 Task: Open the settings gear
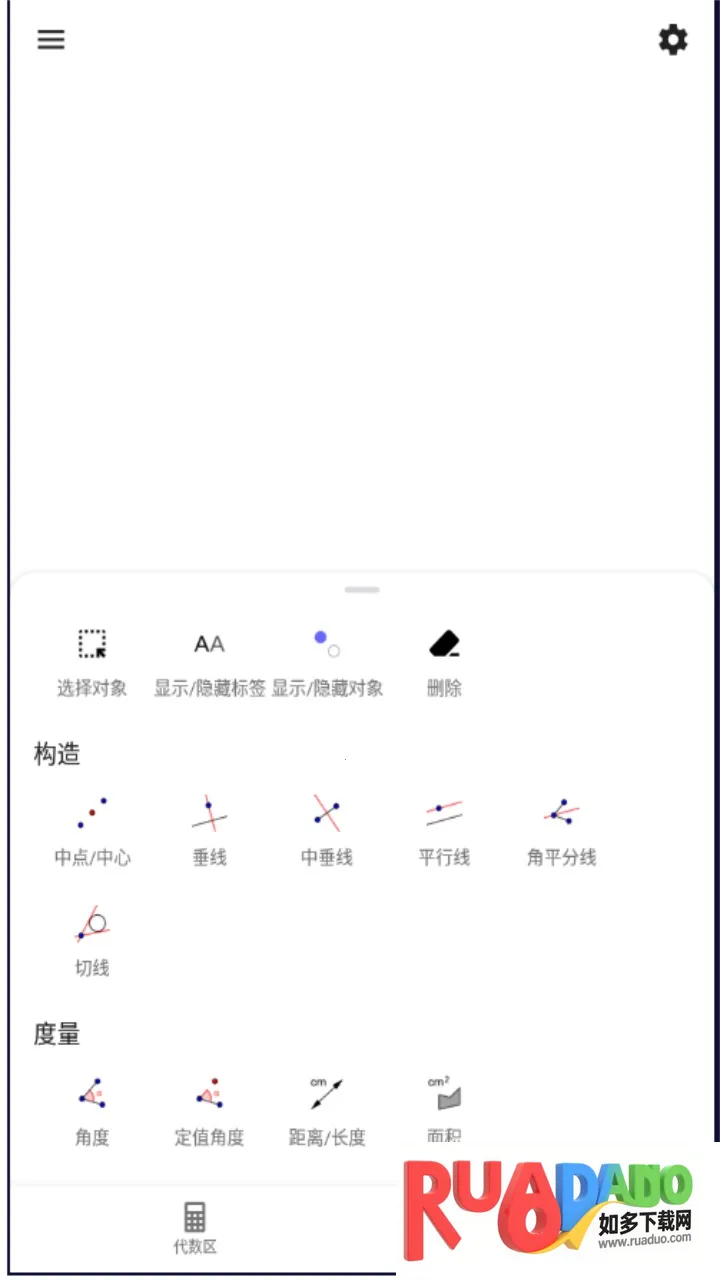(673, 40)
